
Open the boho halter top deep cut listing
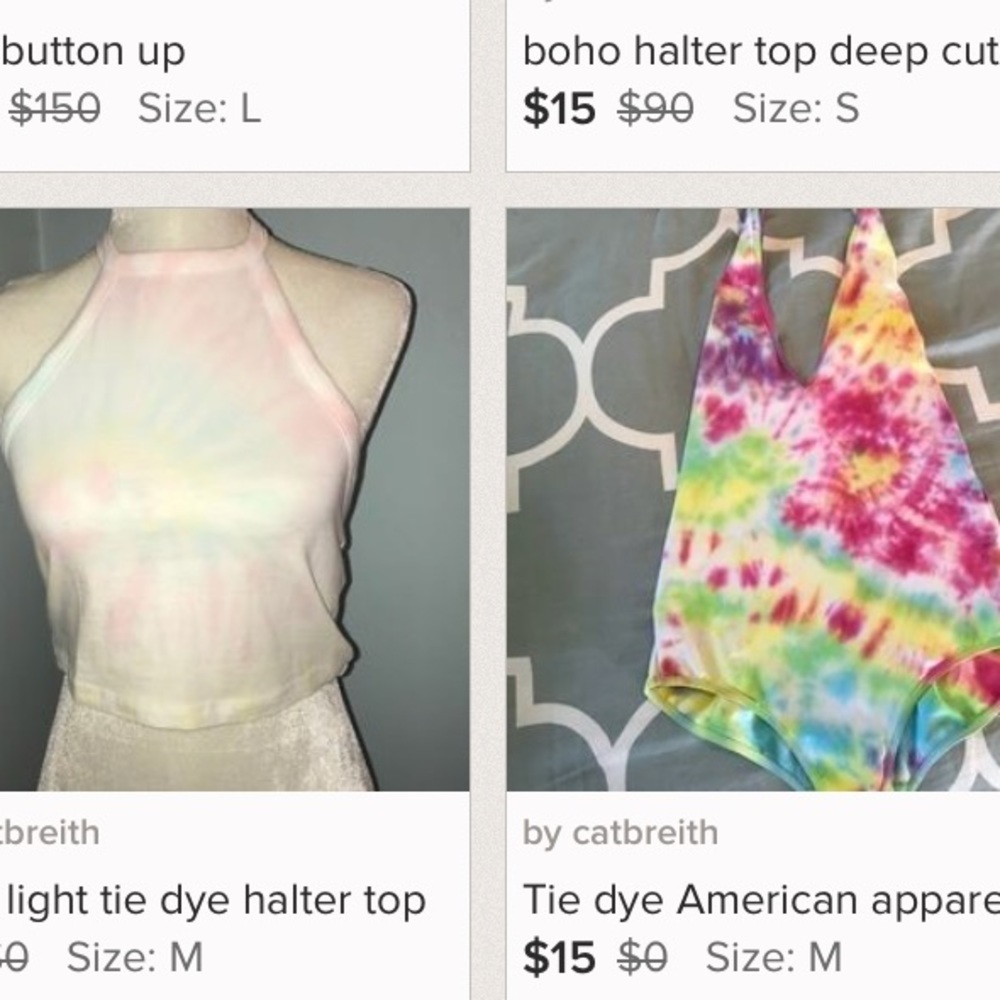[760, 52]
